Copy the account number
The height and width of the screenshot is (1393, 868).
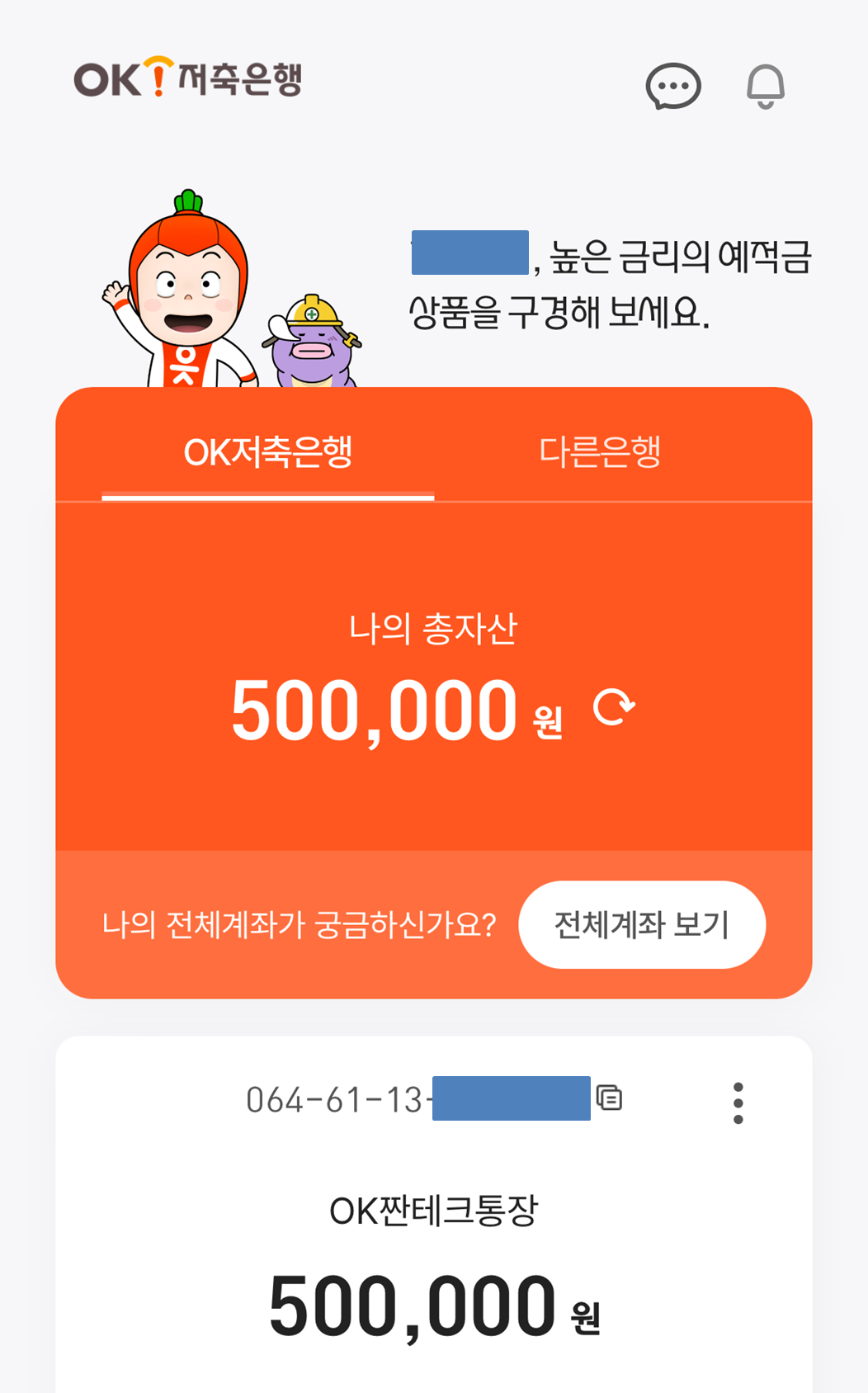pos(609,1098)
